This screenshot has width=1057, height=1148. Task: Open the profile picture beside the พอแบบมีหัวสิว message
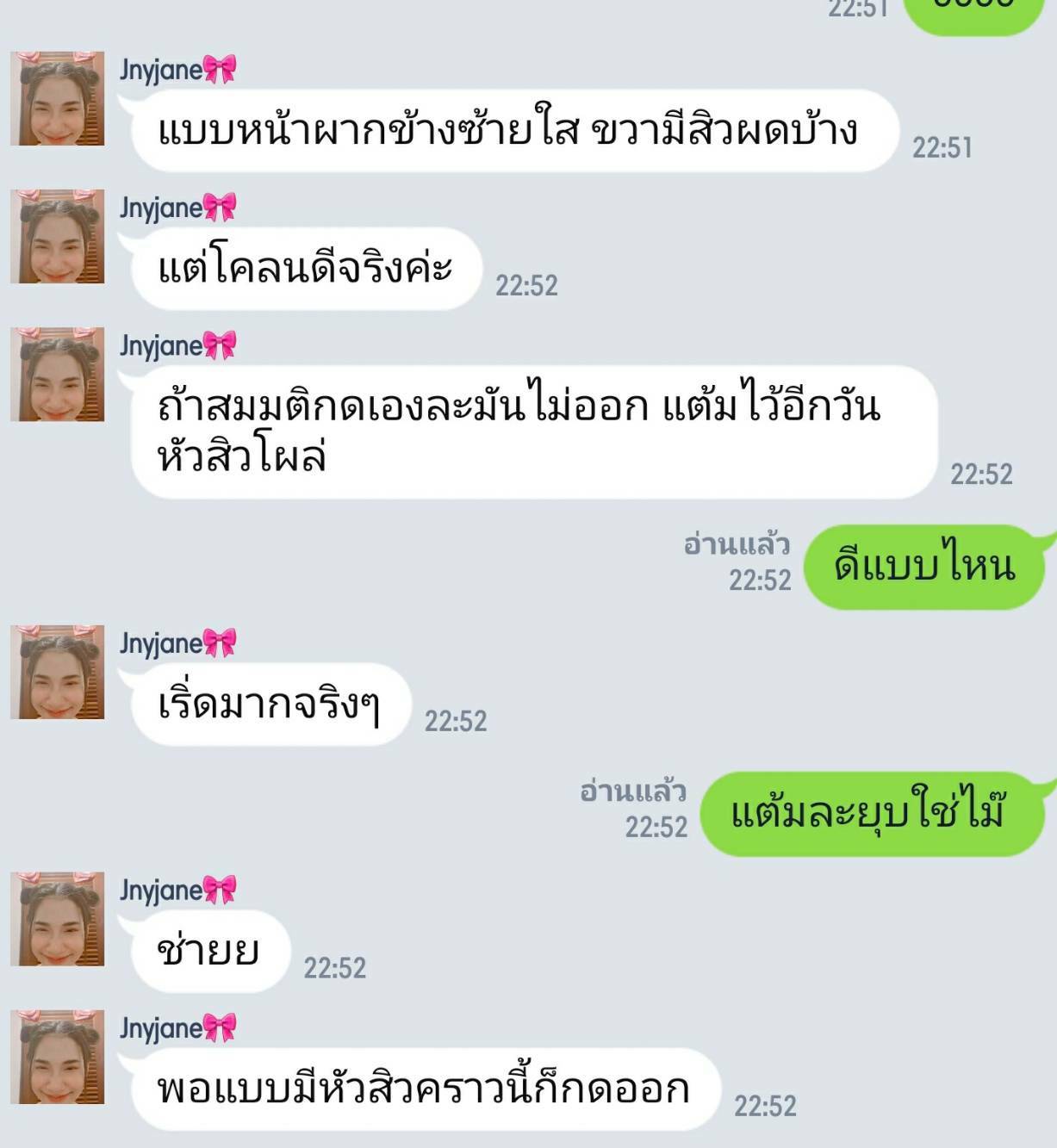pos(57,1057)
